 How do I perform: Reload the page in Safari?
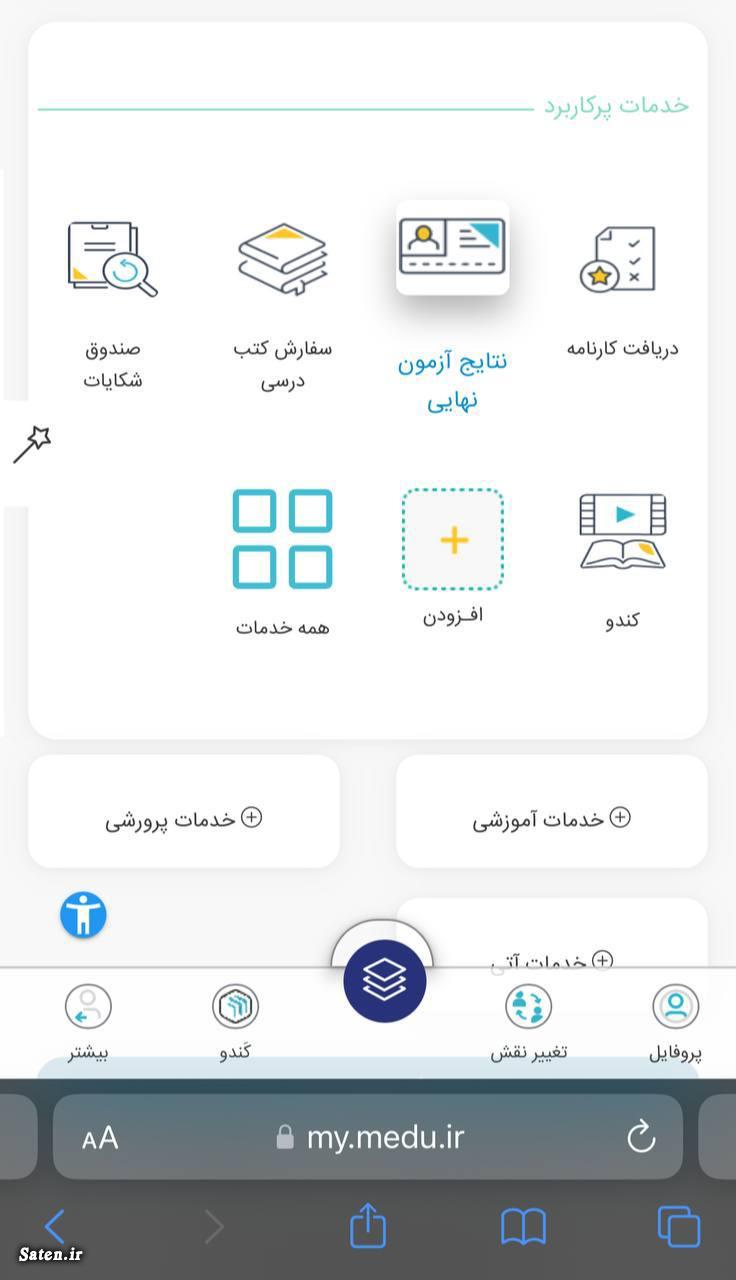(640, 1137)
